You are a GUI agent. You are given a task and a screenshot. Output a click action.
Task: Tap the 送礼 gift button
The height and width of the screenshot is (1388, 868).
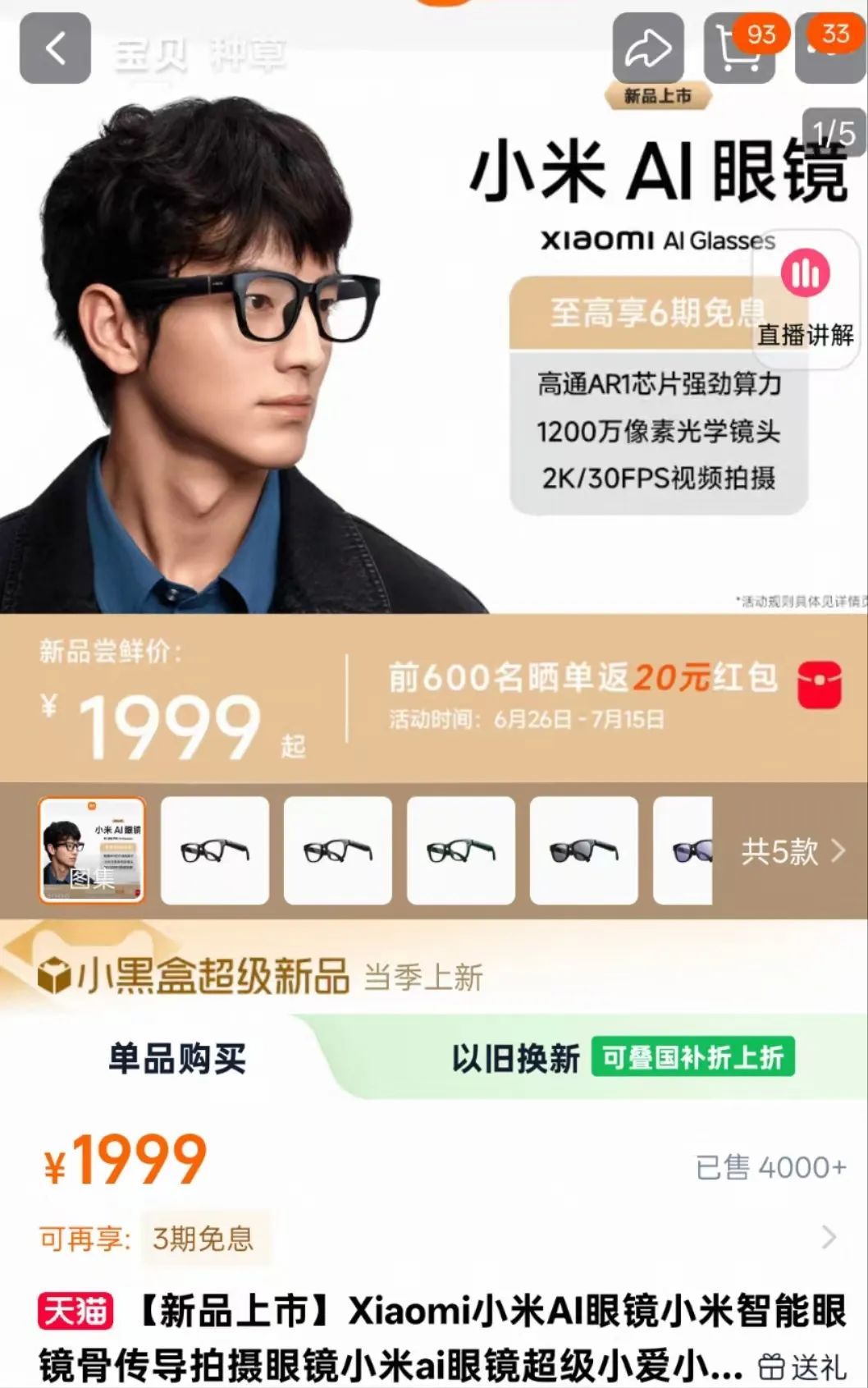[802, 1367]
